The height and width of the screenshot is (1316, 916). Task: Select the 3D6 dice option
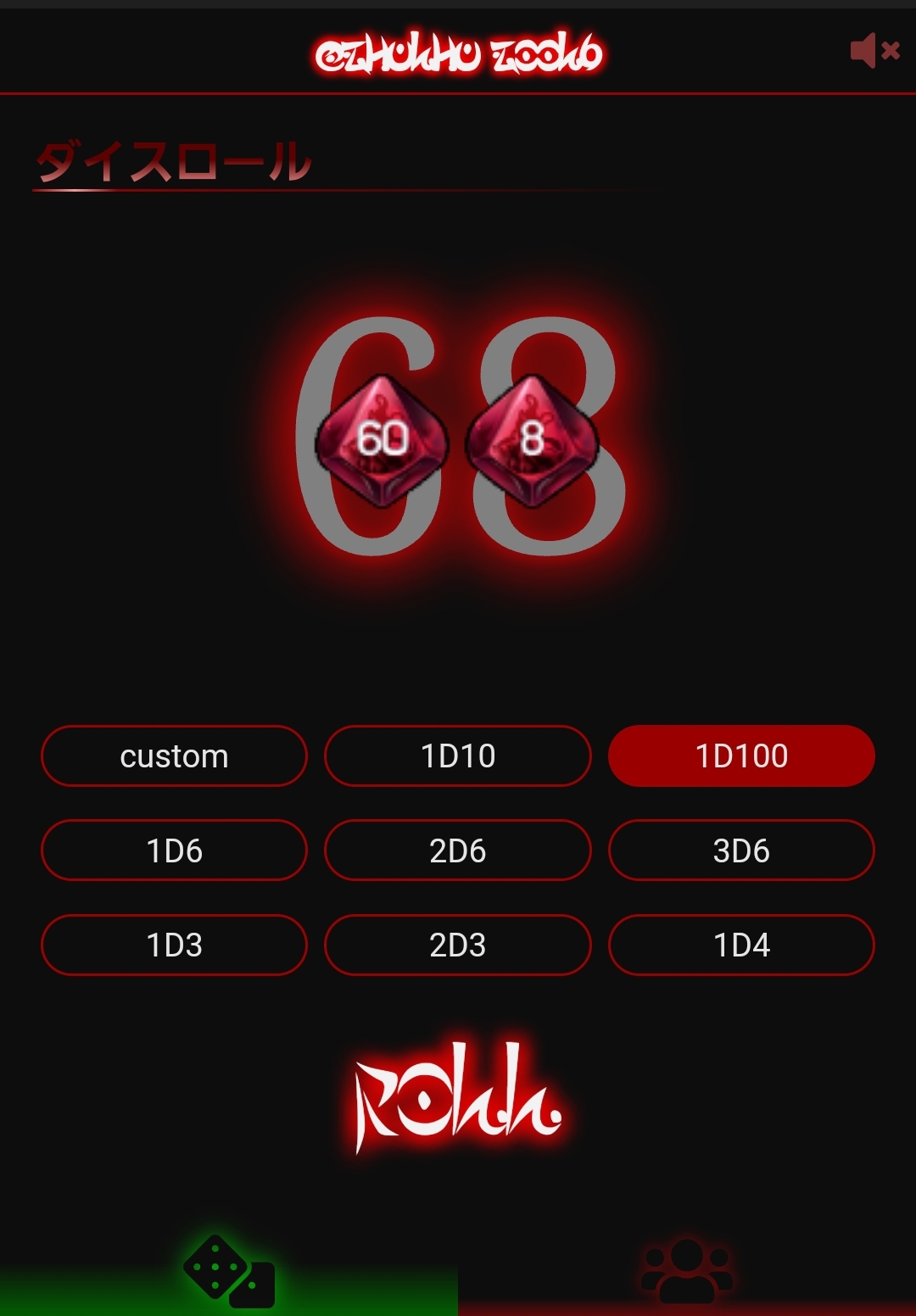point(741,850)
